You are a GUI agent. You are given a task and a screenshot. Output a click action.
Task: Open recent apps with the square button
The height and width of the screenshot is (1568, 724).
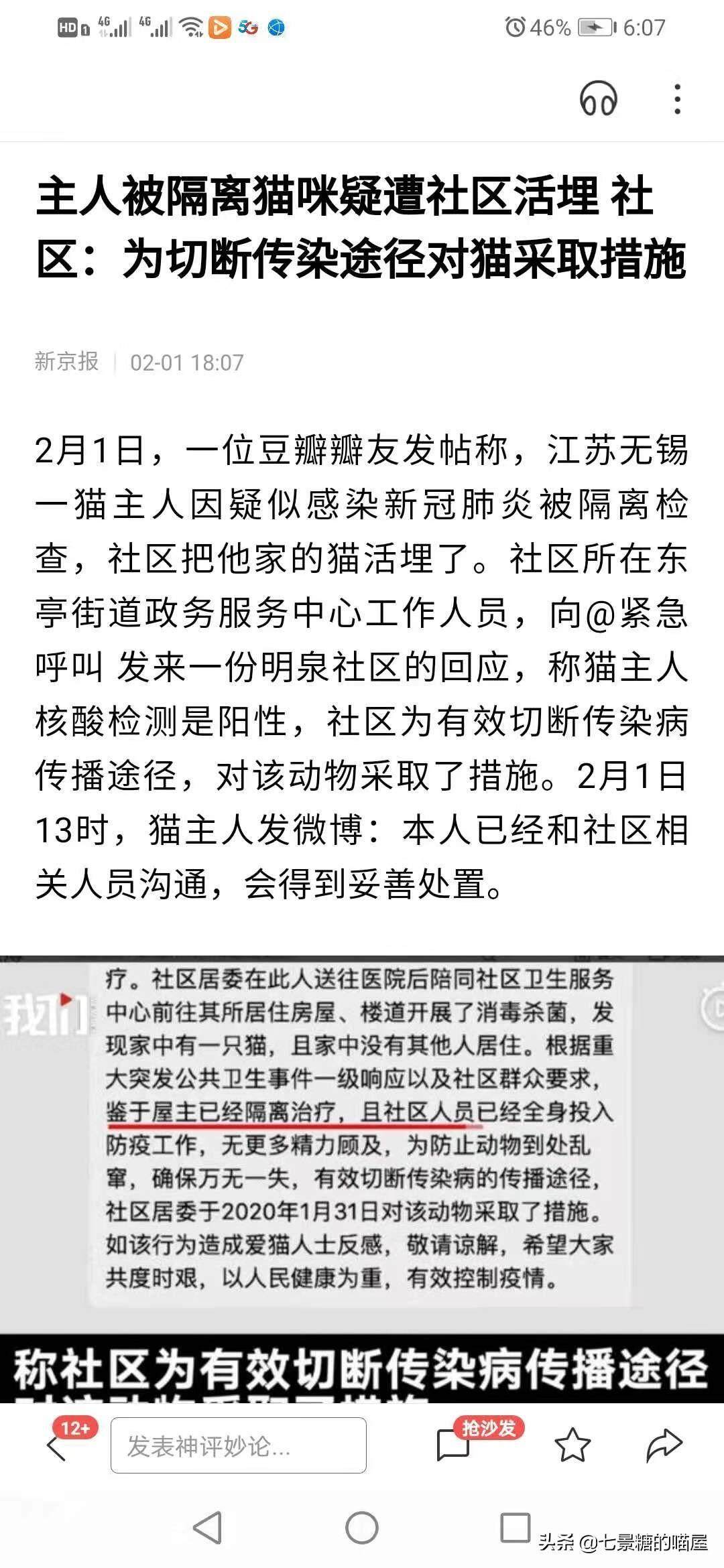(x=516, y=1528)
